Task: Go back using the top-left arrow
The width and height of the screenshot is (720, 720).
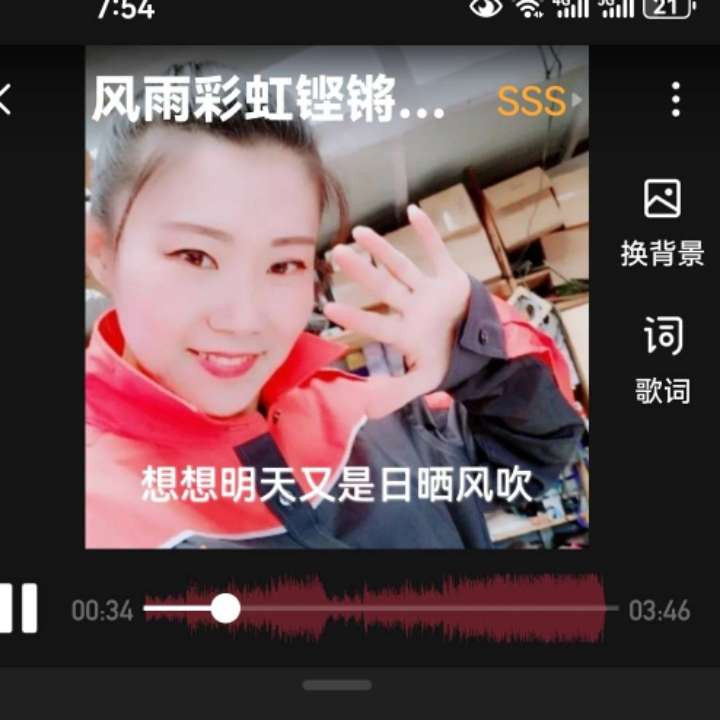Action: [6, 100]
